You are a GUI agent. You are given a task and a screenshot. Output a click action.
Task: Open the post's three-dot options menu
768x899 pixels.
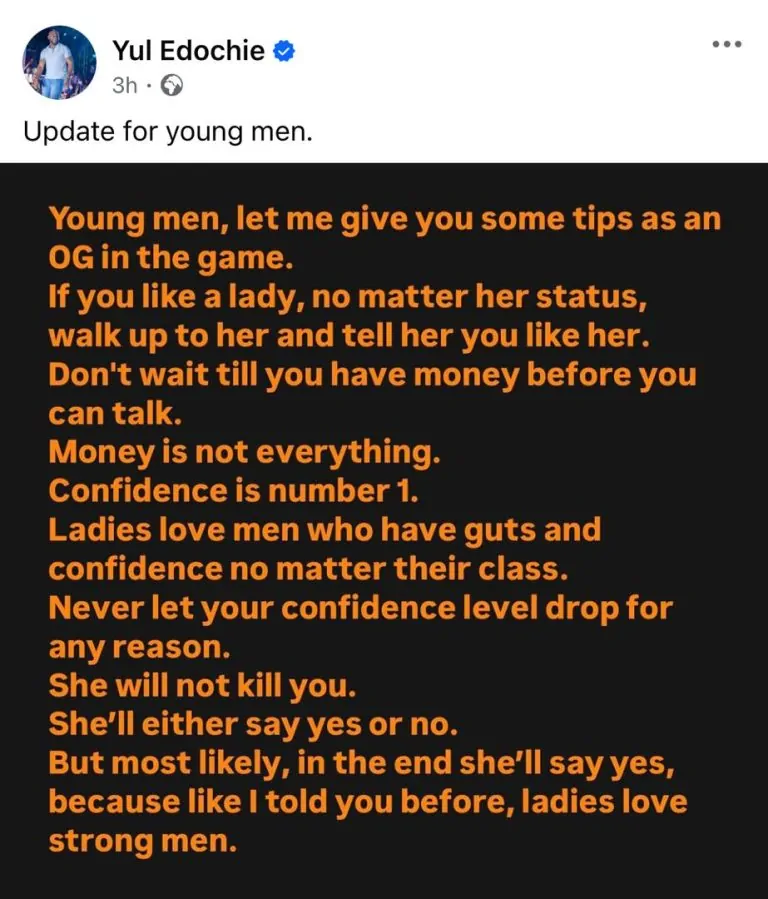pos(726,45)
